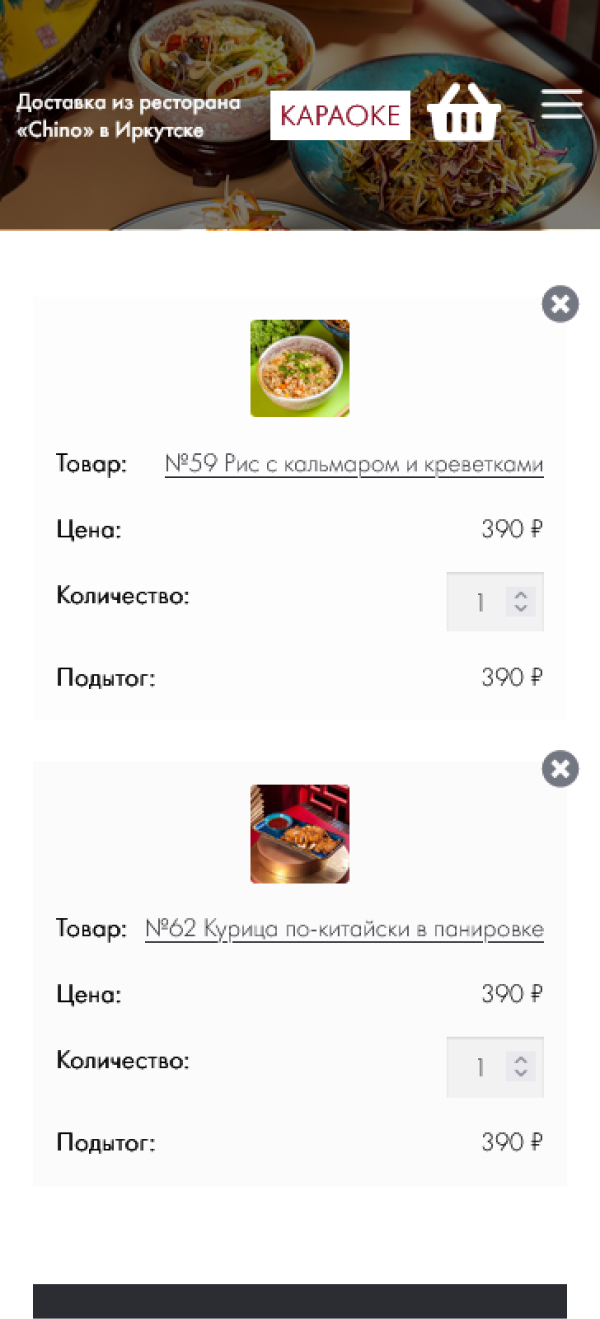View the Chinese chicken product thumbnail

click(300, 833)
